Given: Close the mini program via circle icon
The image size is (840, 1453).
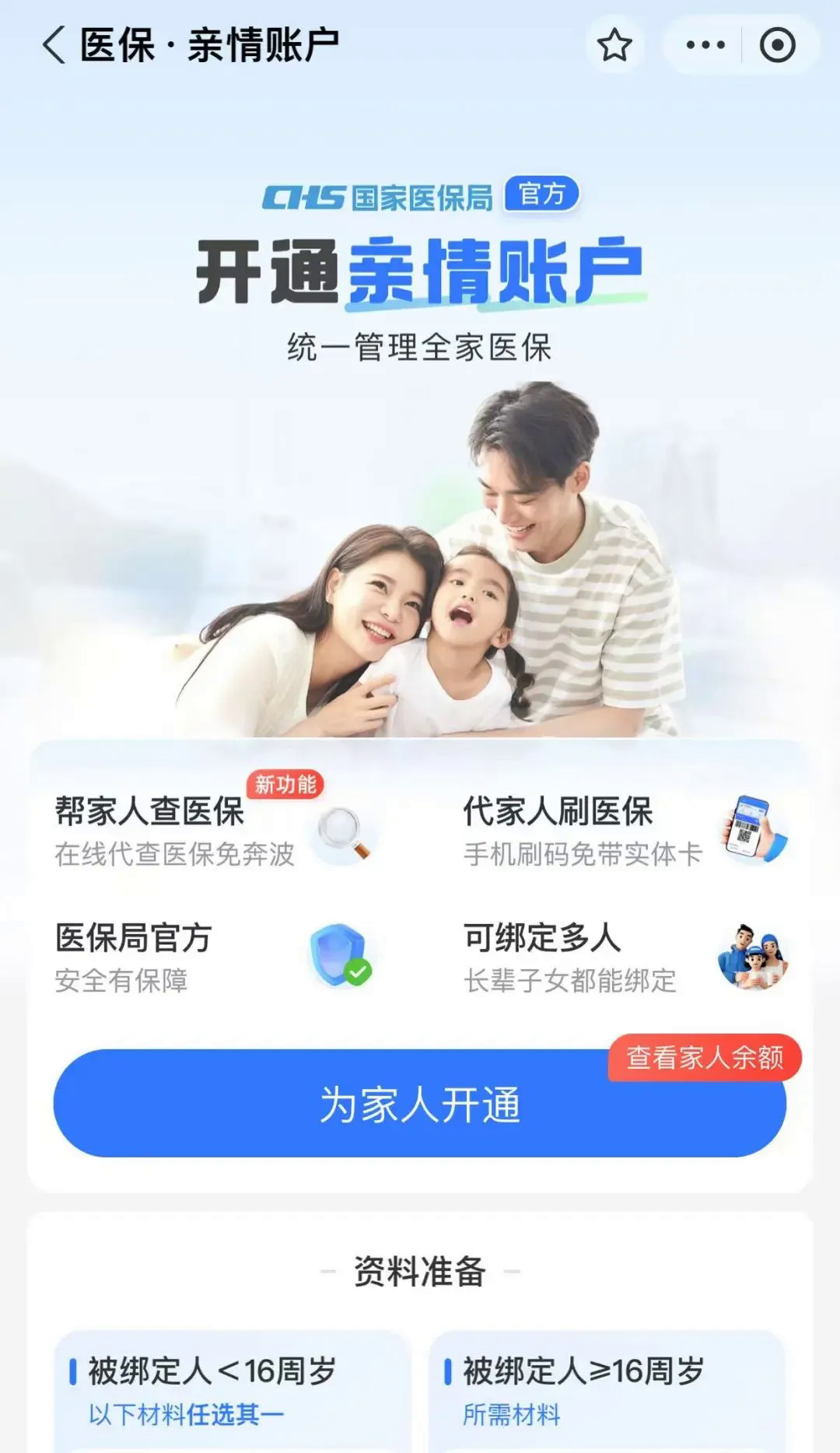Looking at the screenshot, I should (x=777, y=45).
